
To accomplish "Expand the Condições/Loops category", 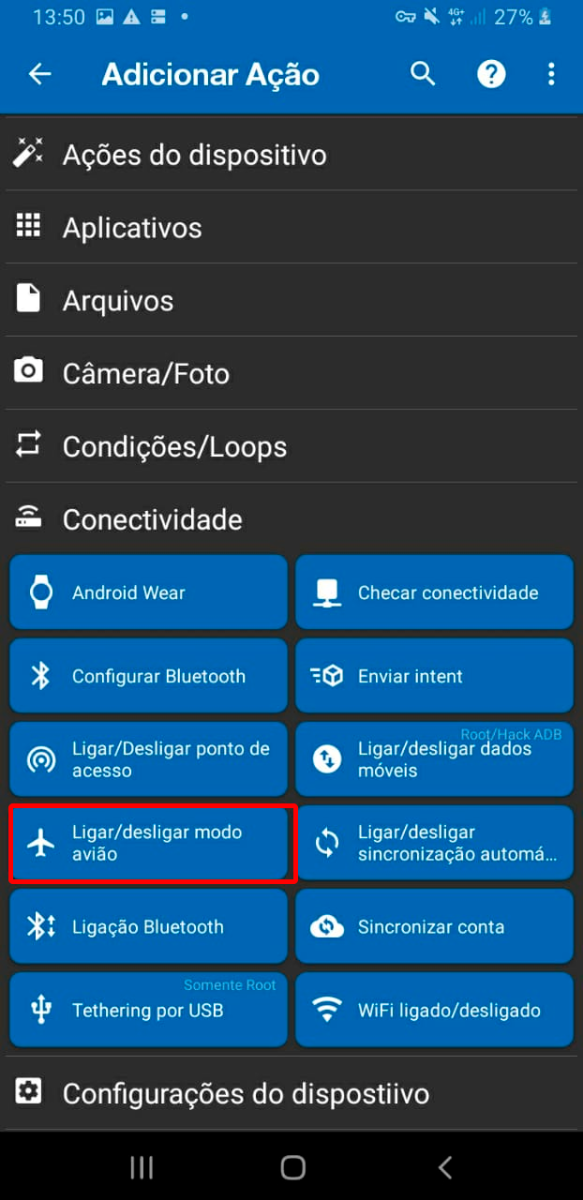I will (x=291, y=447).
